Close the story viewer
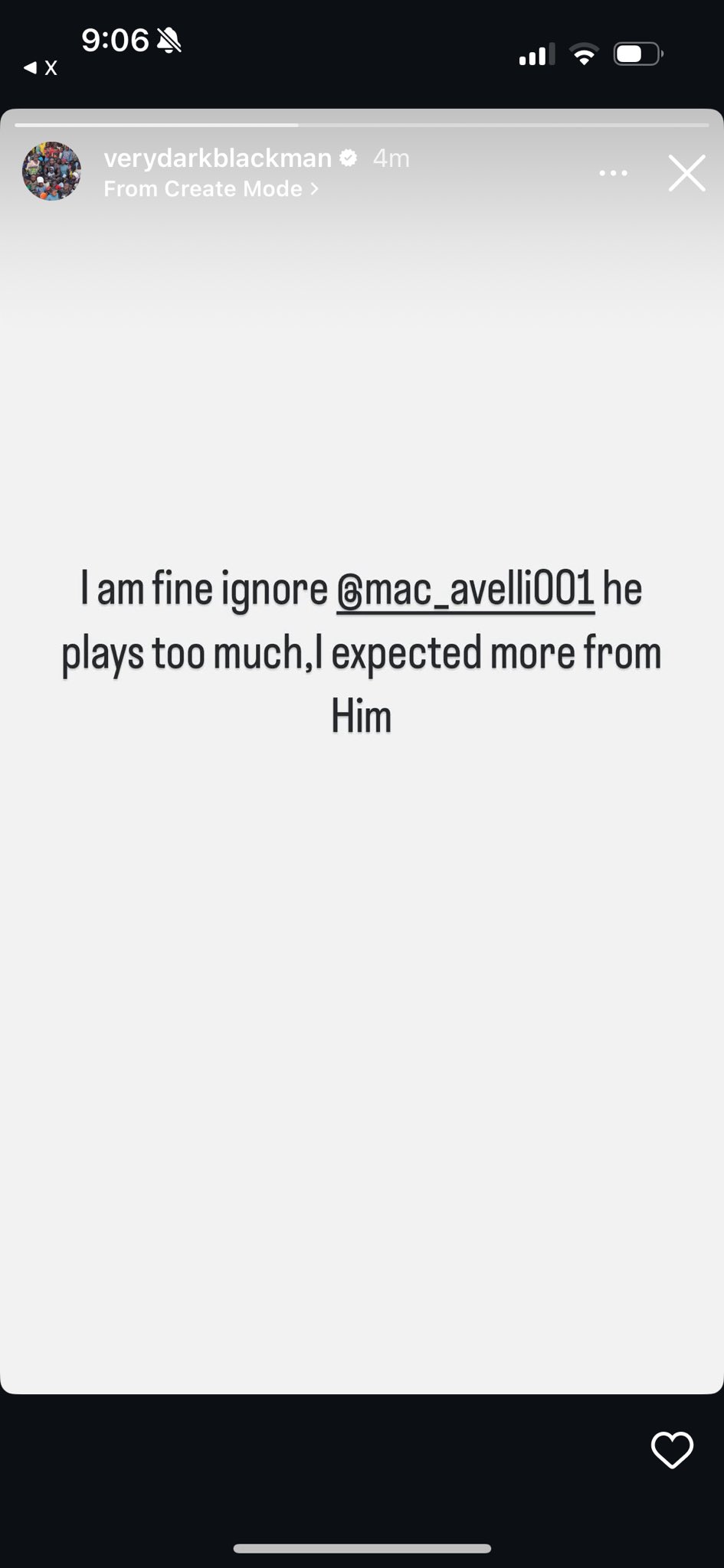Image resolution: width=724 pixels, height=1568 pixels. point(686,173)
